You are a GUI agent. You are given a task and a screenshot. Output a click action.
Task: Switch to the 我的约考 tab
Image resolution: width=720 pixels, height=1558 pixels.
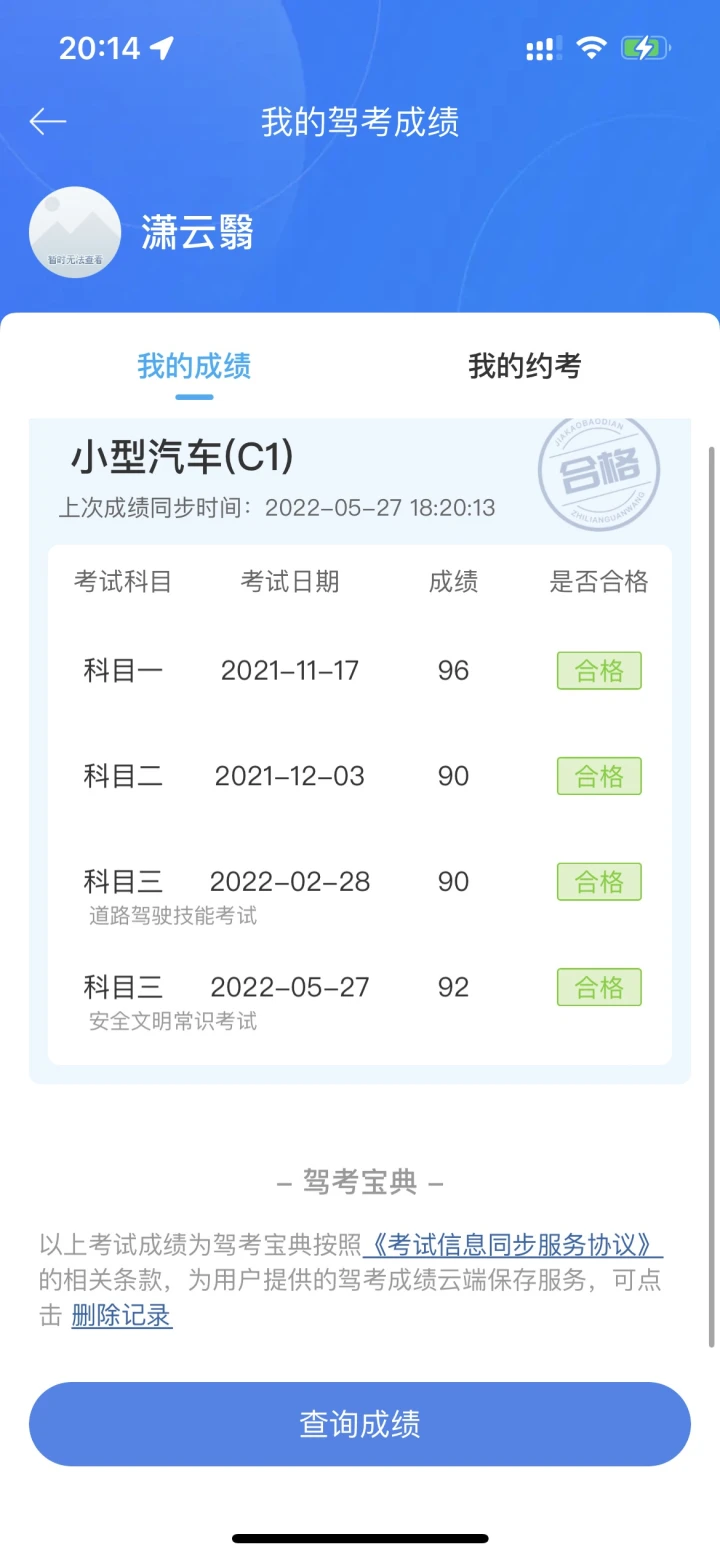pos(524,366)
